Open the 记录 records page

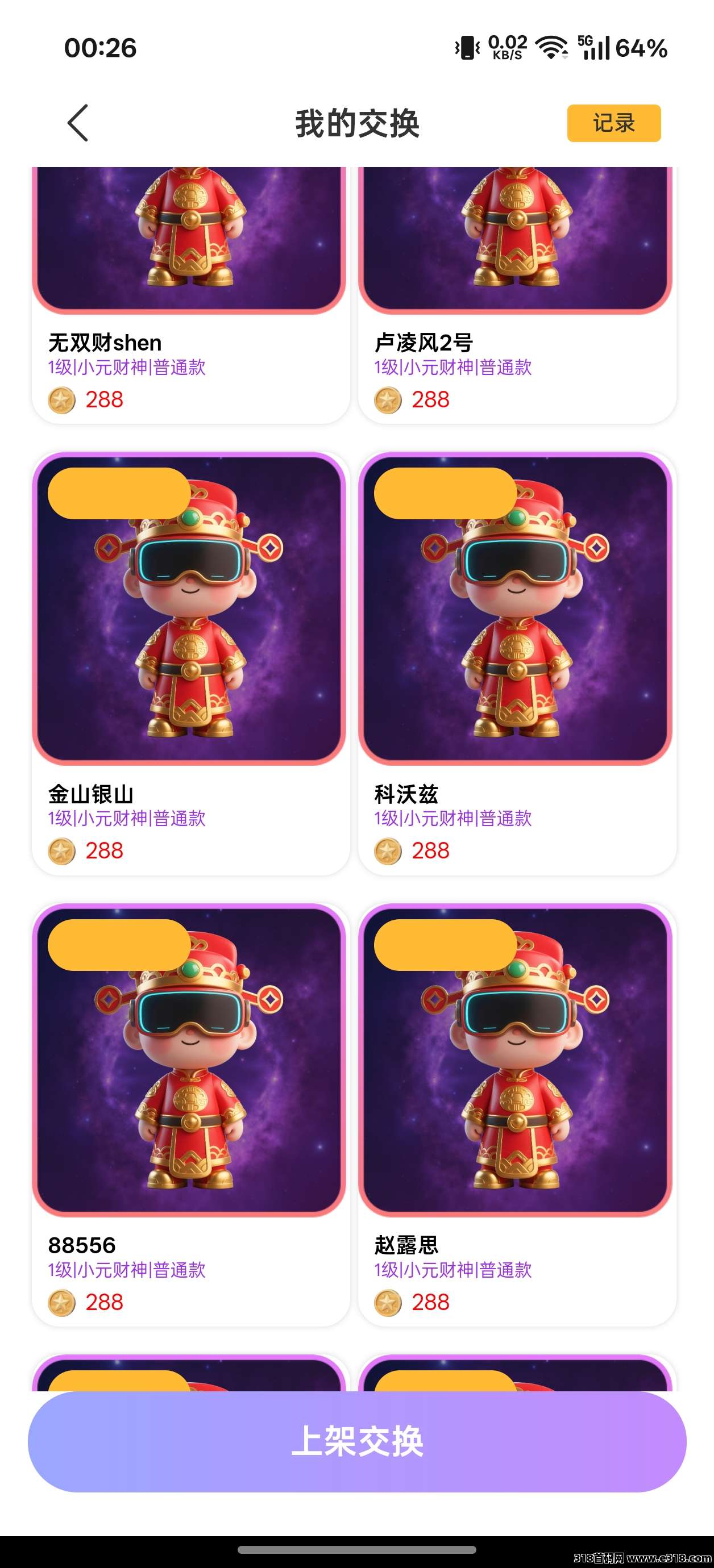613,123
